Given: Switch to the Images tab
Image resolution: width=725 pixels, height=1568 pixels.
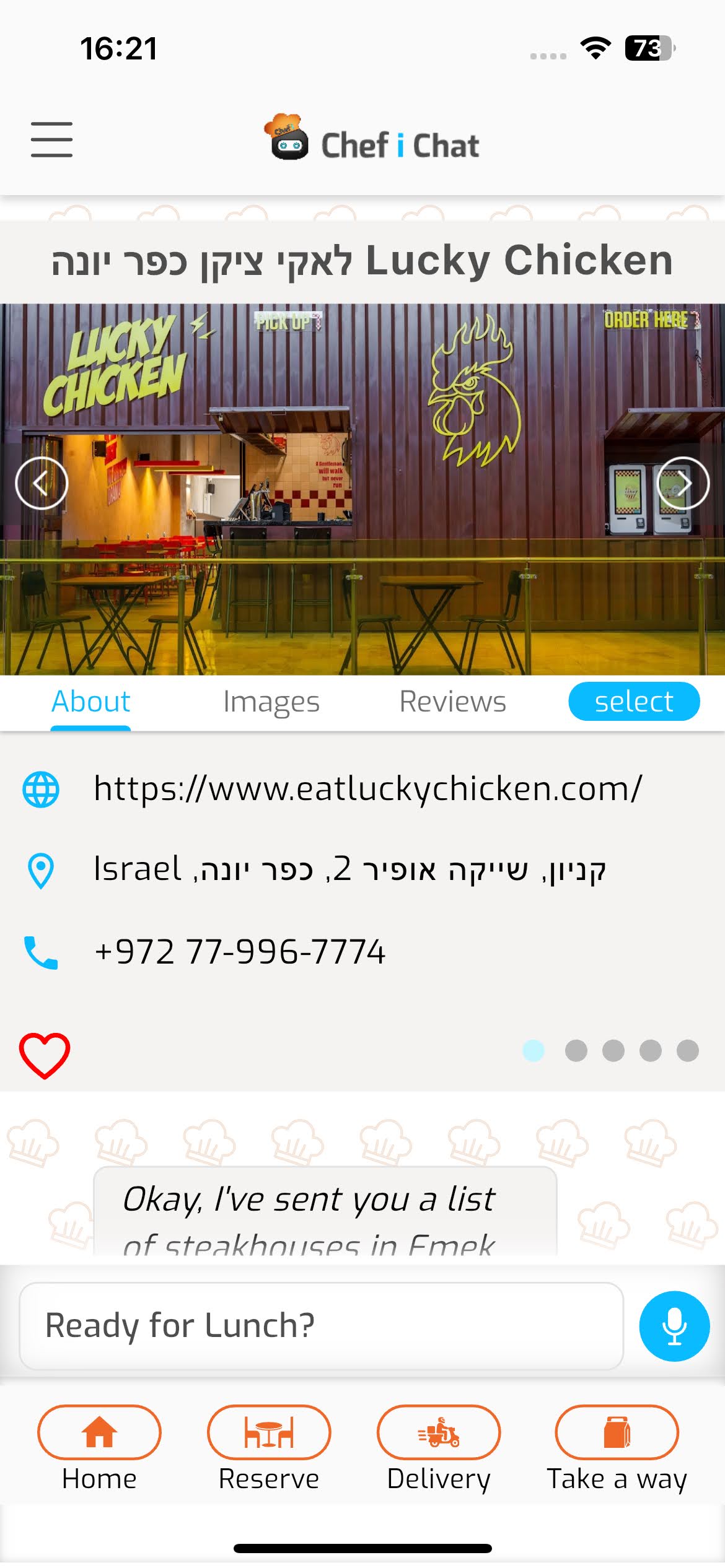Looking at the screenshot, I should 271,702.
